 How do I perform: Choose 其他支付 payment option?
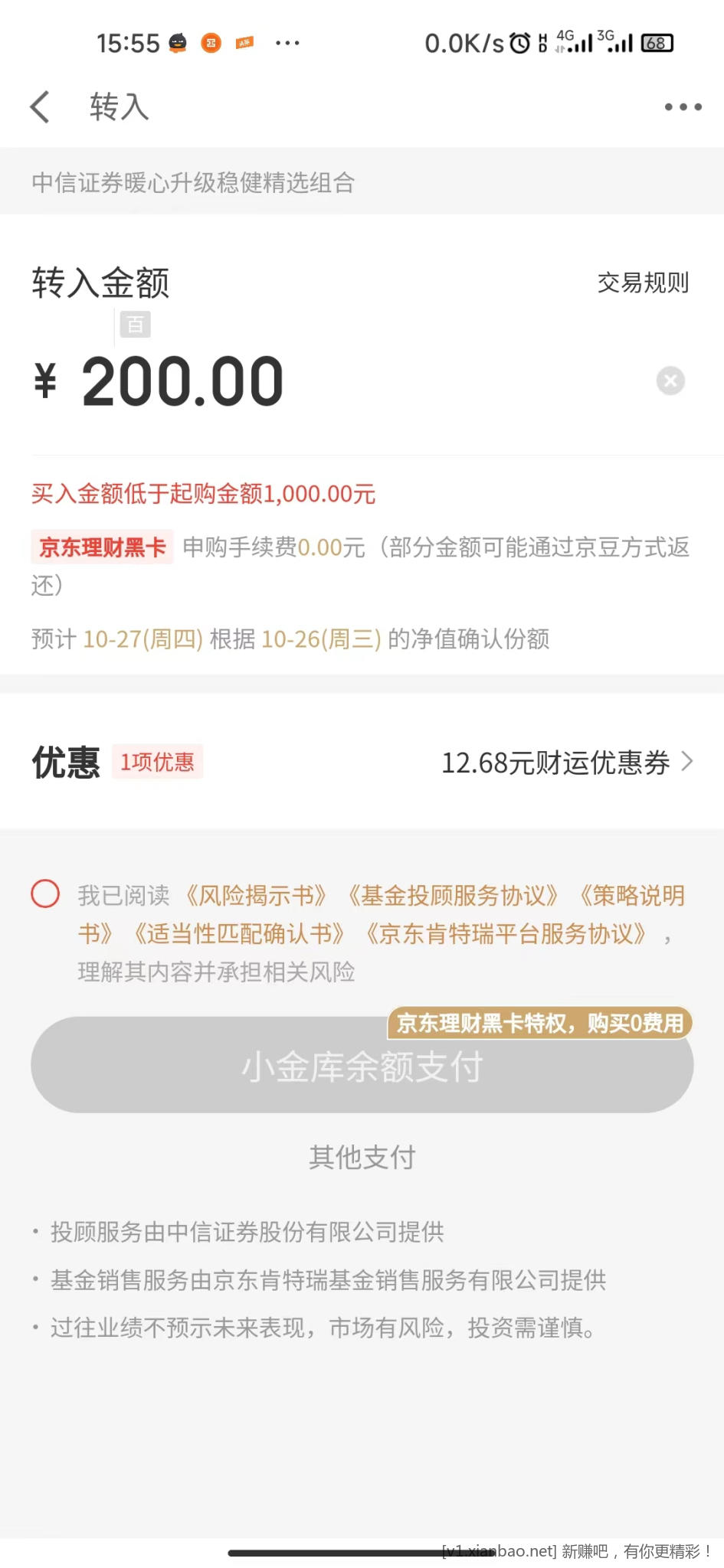(362, 1157)
